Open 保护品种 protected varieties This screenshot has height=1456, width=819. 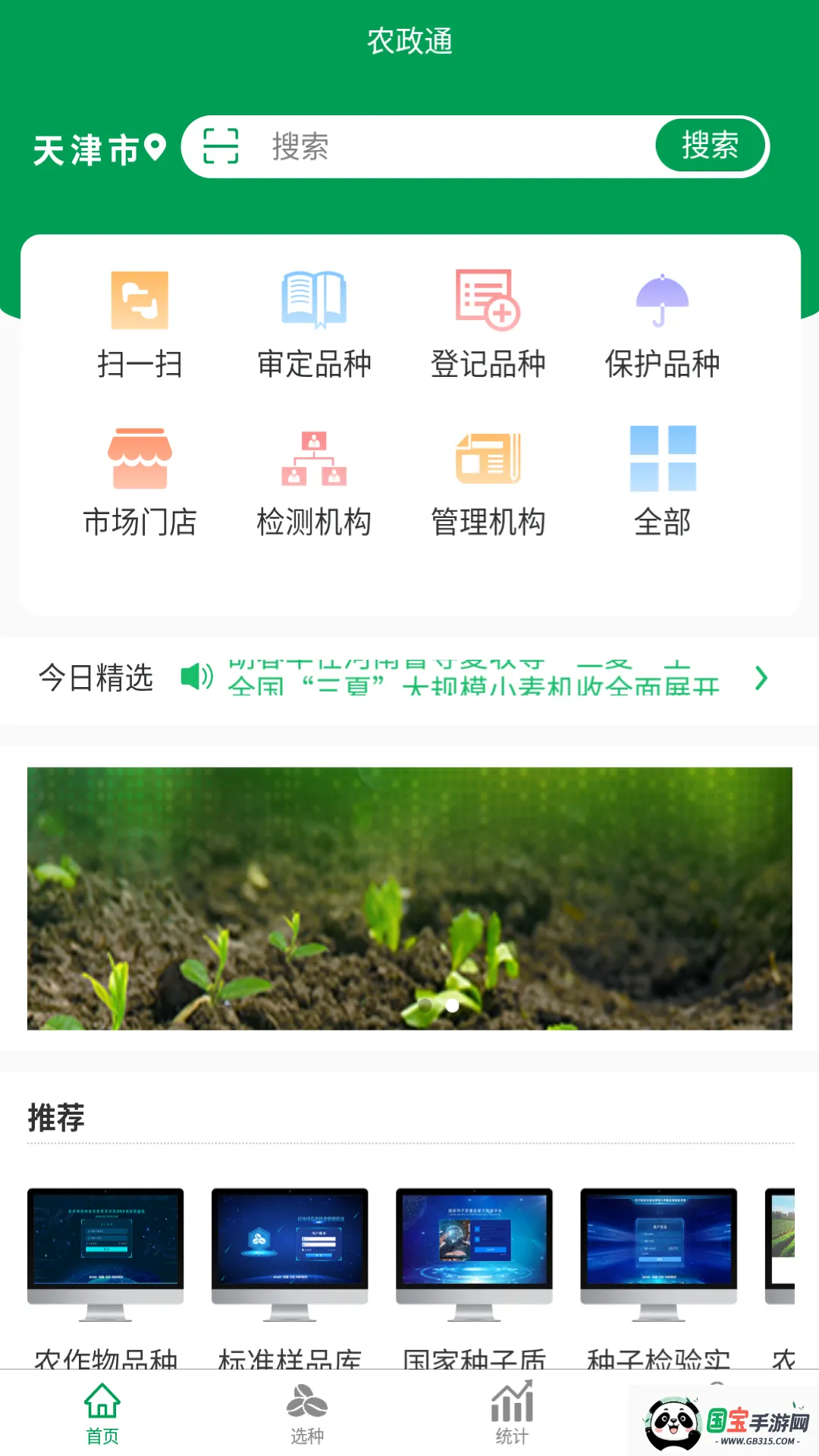tap(663, 321)
